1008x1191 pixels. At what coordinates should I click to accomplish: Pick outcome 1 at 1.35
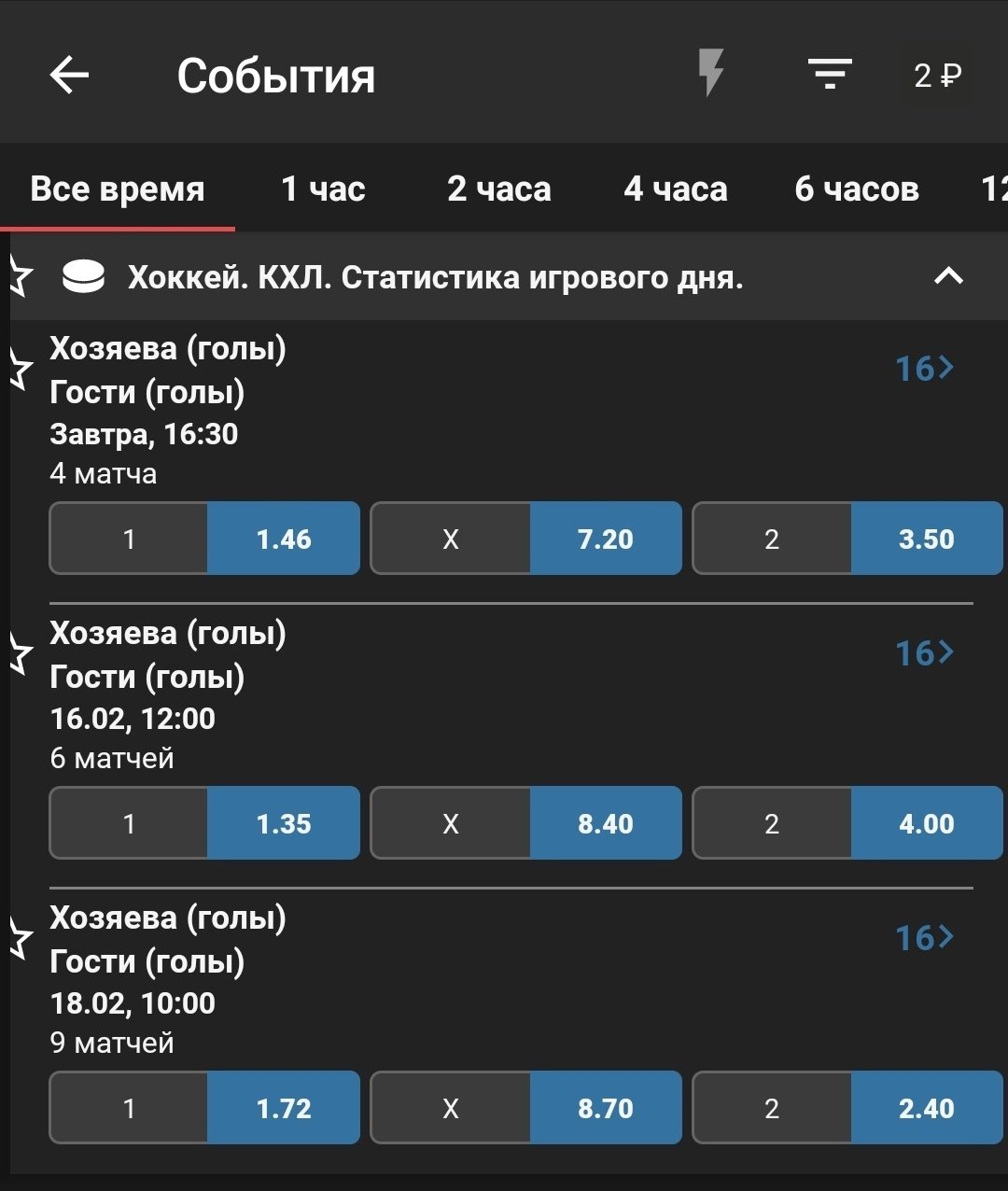[x=204, y=823]
